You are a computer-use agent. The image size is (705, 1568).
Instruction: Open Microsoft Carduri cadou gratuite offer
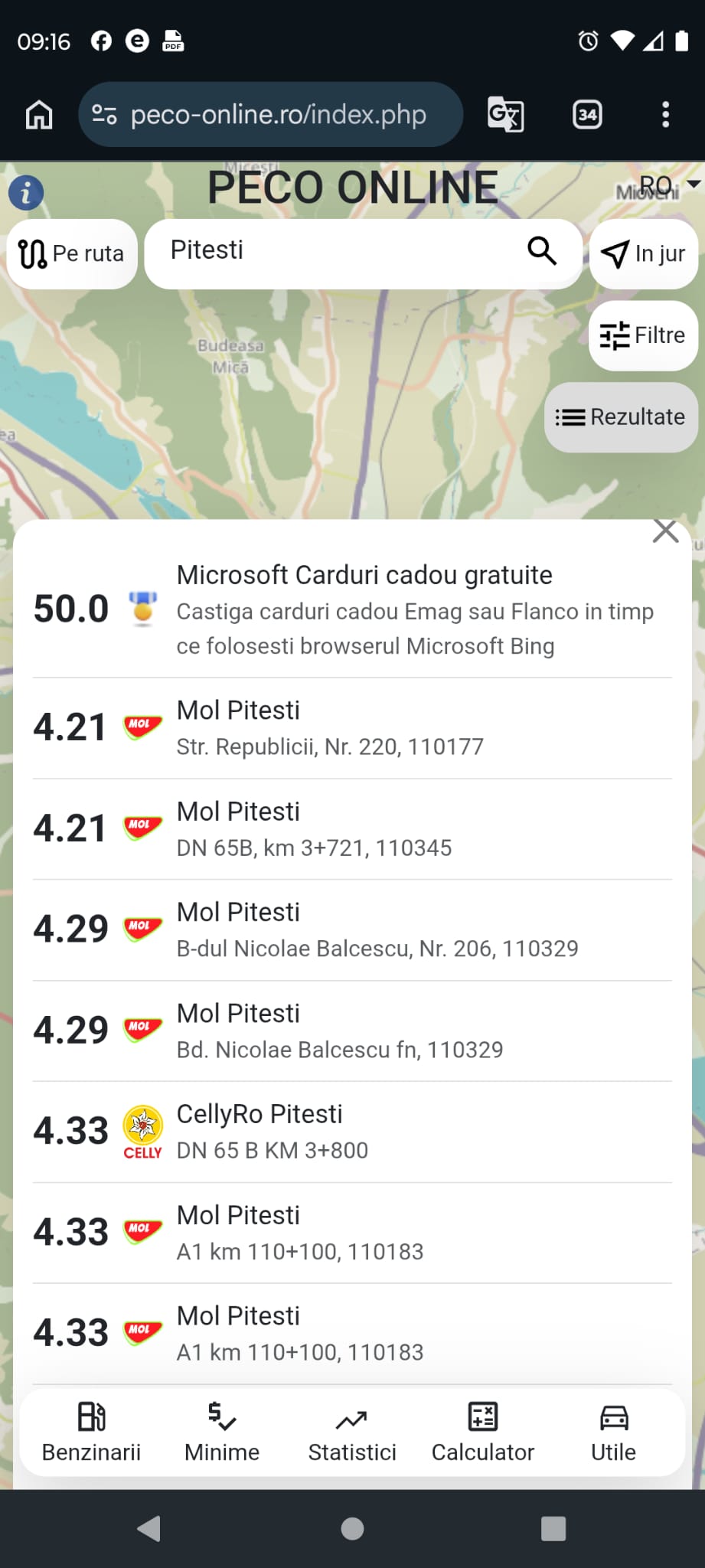352,609
